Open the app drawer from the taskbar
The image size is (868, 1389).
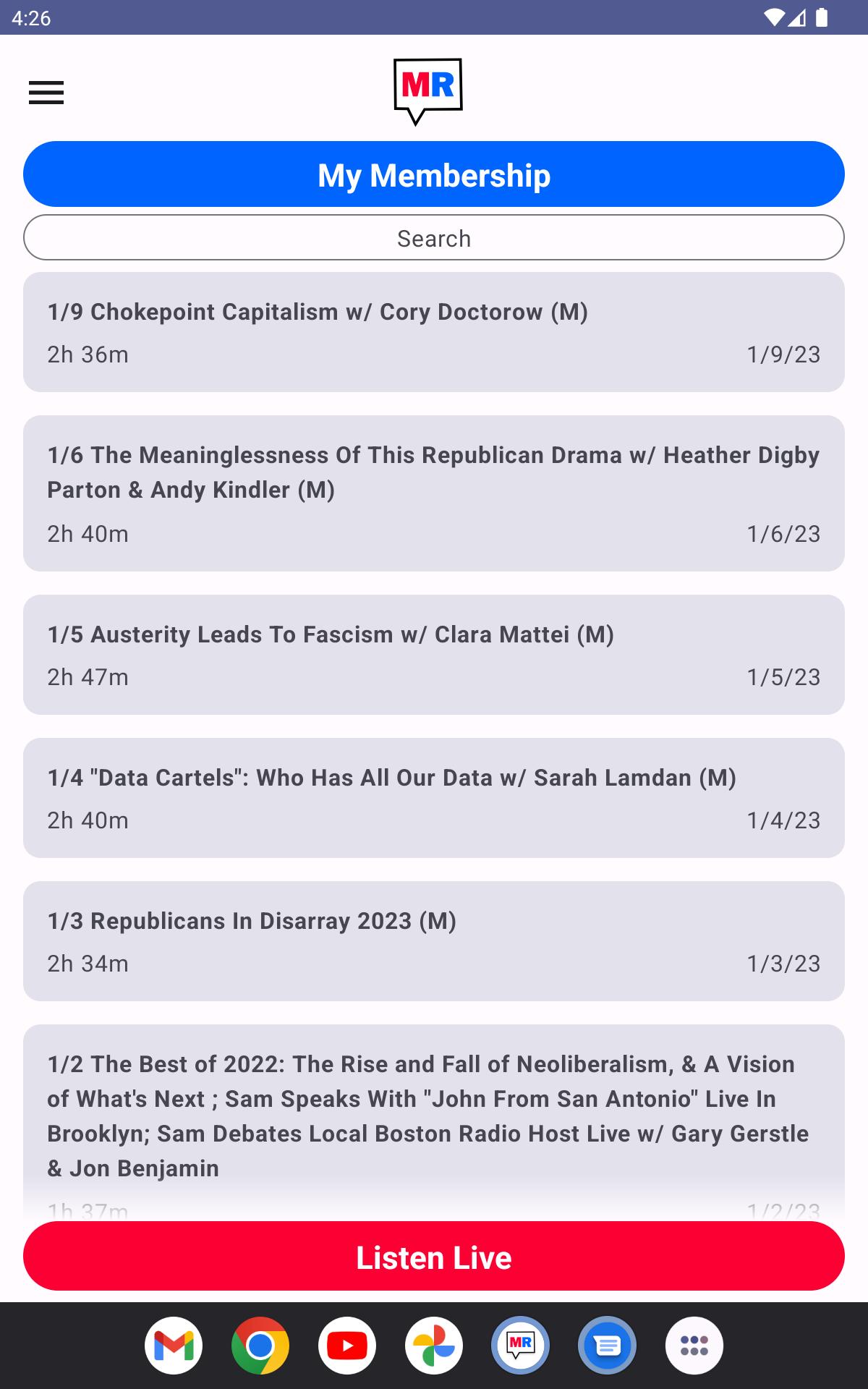pyautogui.click(x=694, y=1346)
